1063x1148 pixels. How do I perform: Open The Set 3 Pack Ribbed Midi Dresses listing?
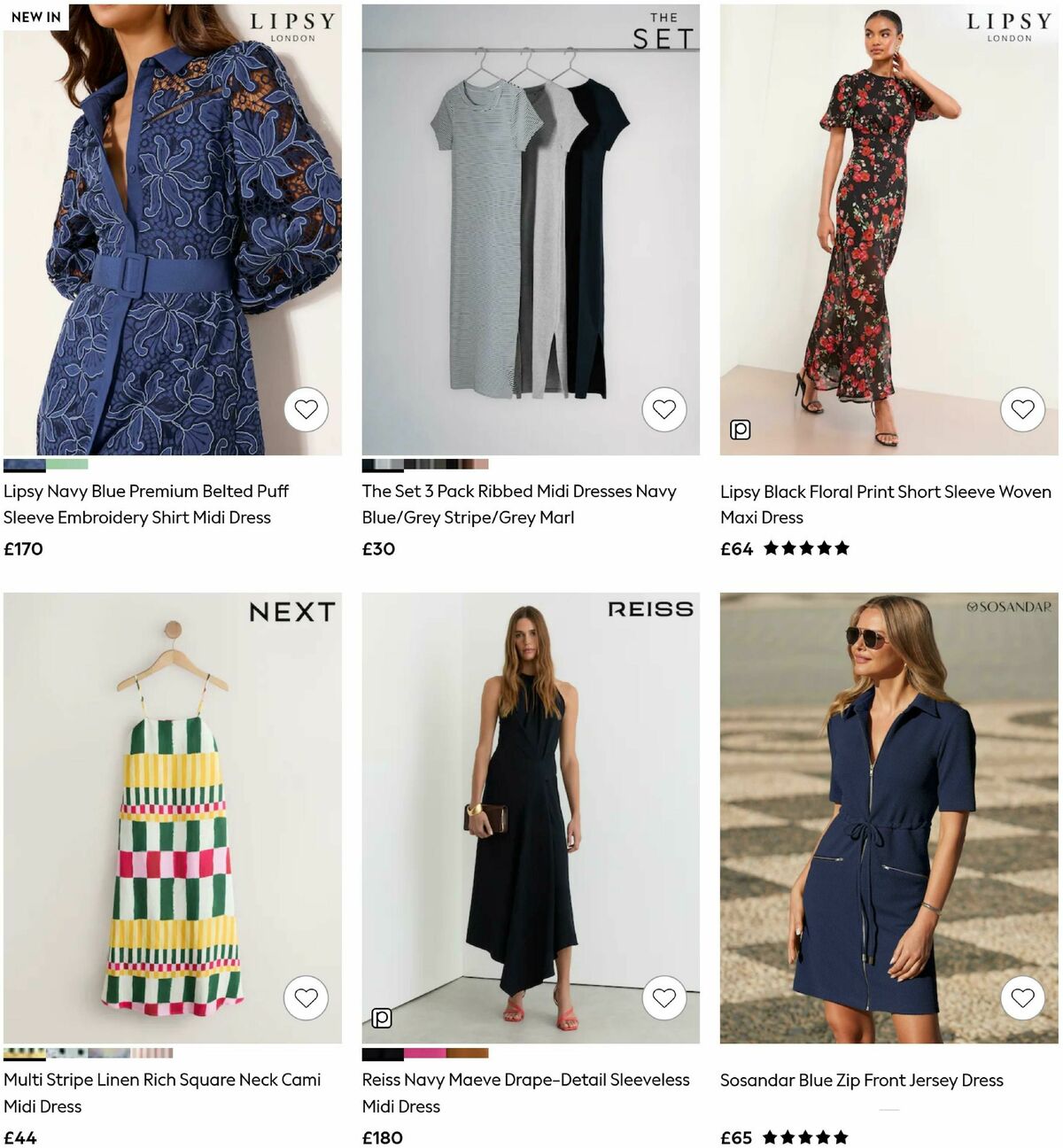[518, 504]
